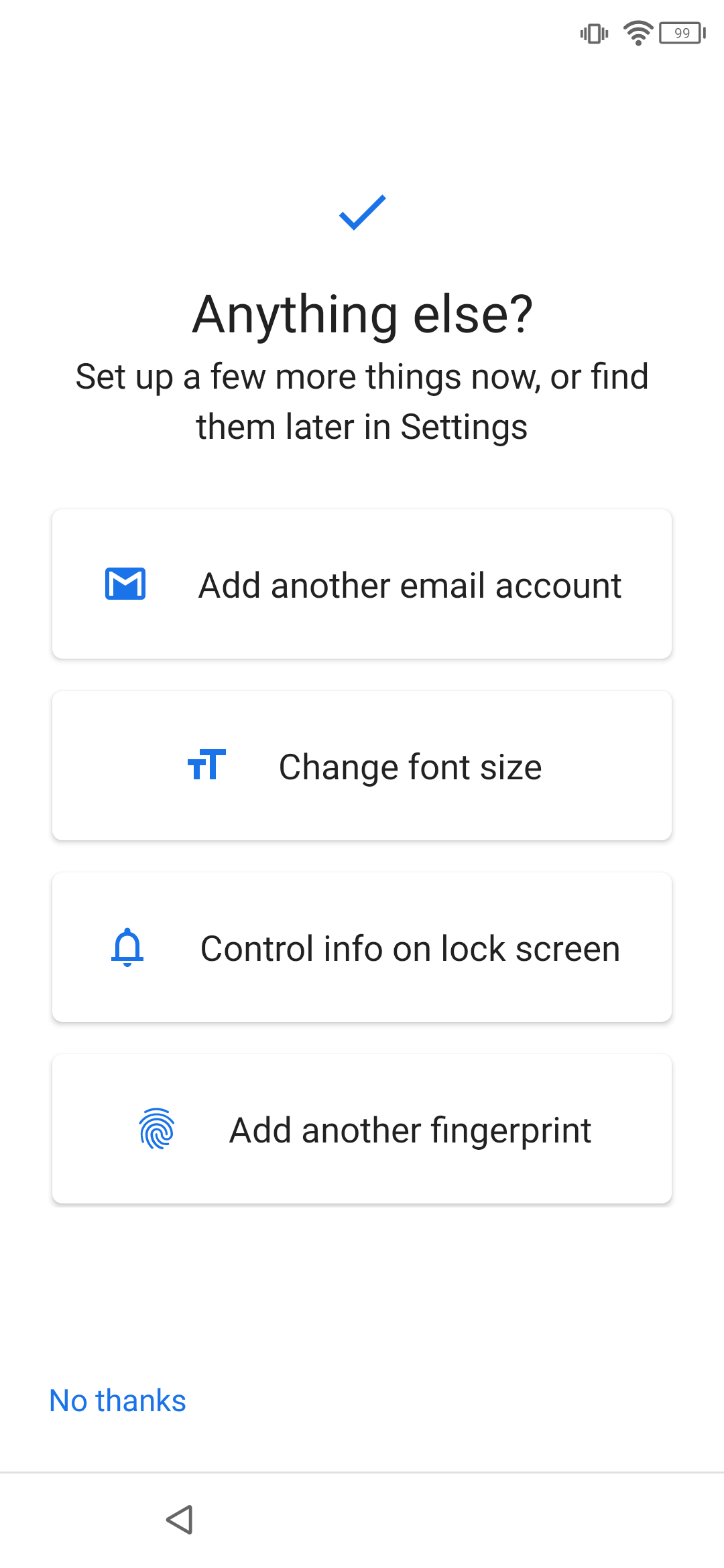Open Change font size option
This screenshot has width=724, height=1568.
click(x=362, y=766)
